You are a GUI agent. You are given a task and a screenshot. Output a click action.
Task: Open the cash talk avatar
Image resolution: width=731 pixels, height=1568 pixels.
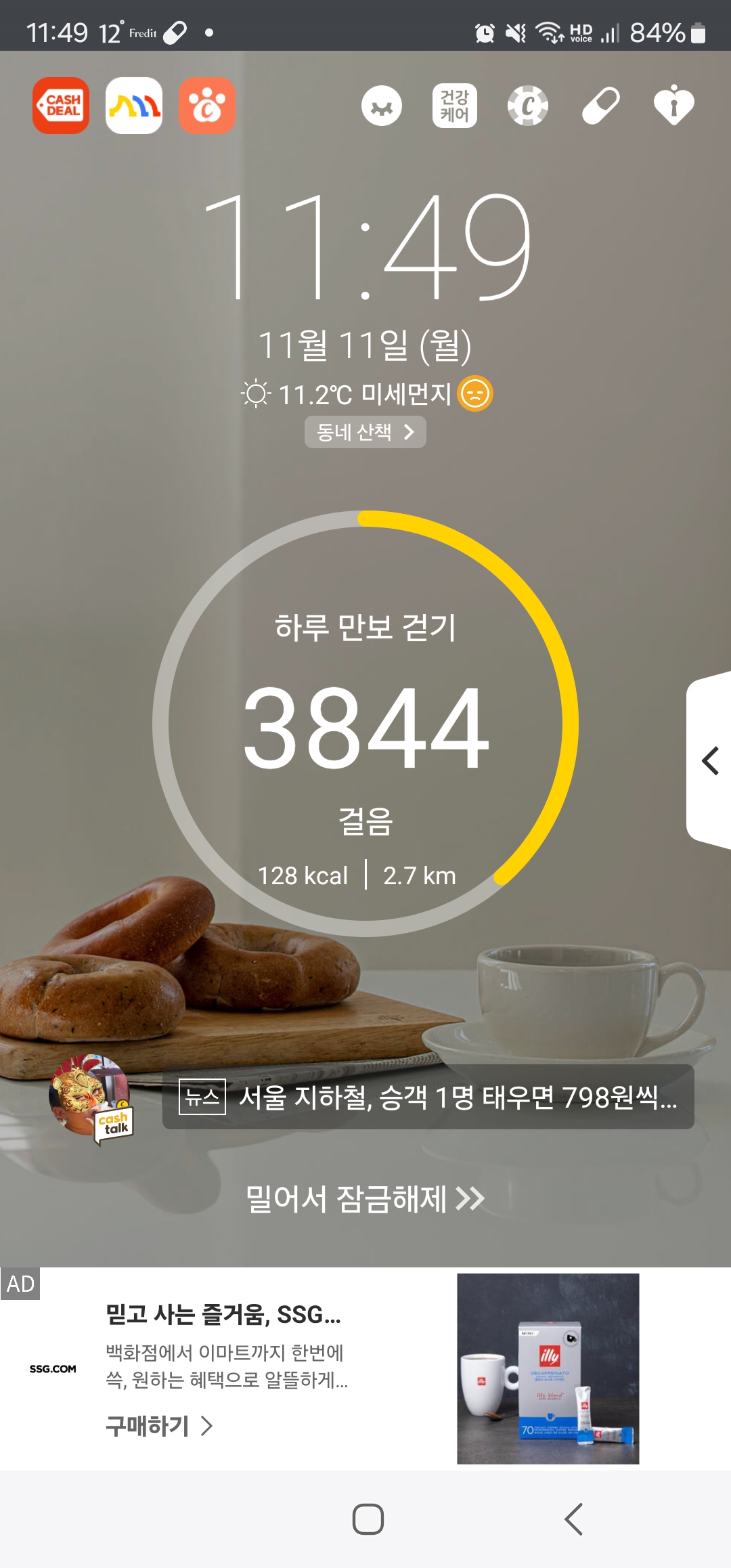click(x=91, y=1097)
